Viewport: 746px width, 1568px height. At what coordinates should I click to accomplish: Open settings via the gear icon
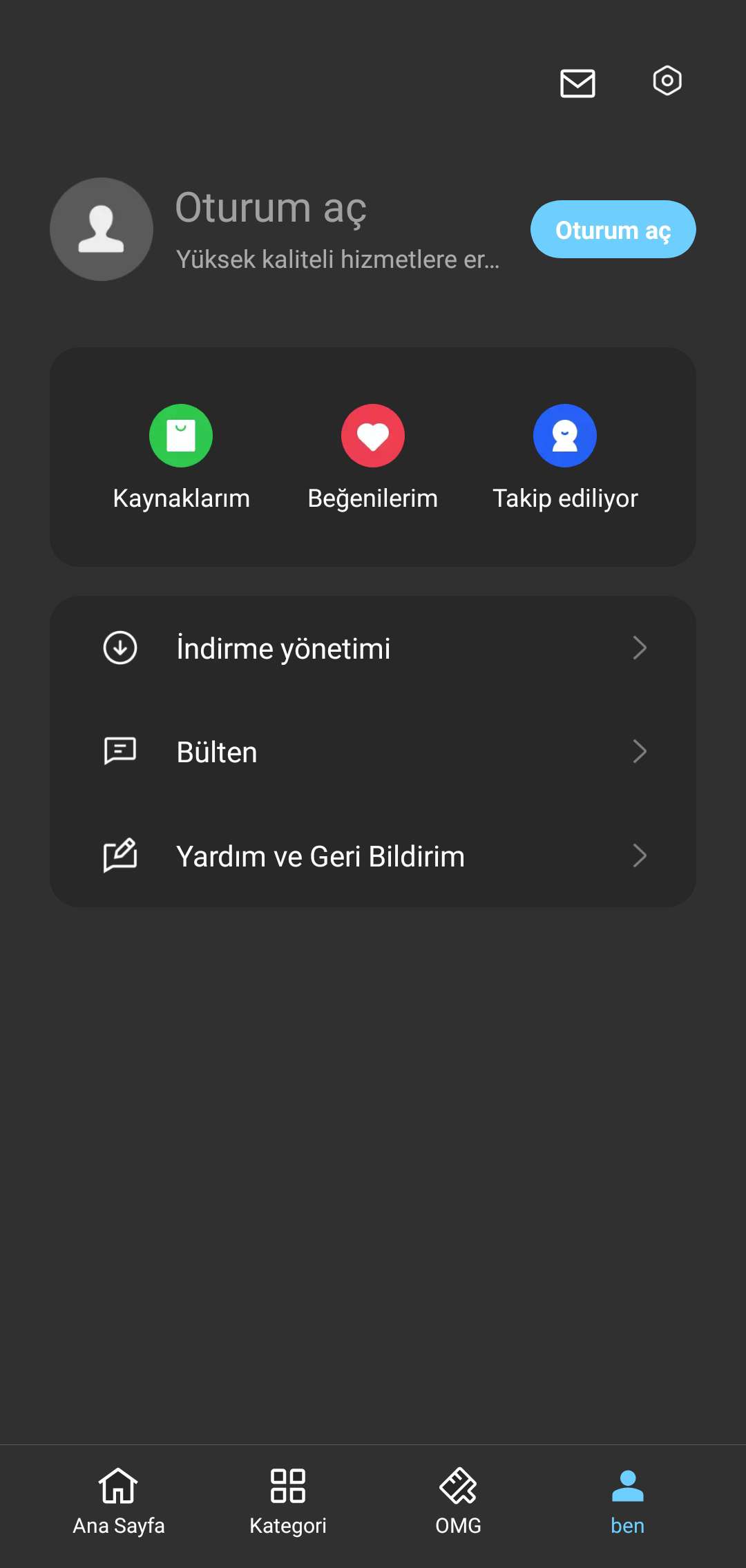click(x=667, y=81)
